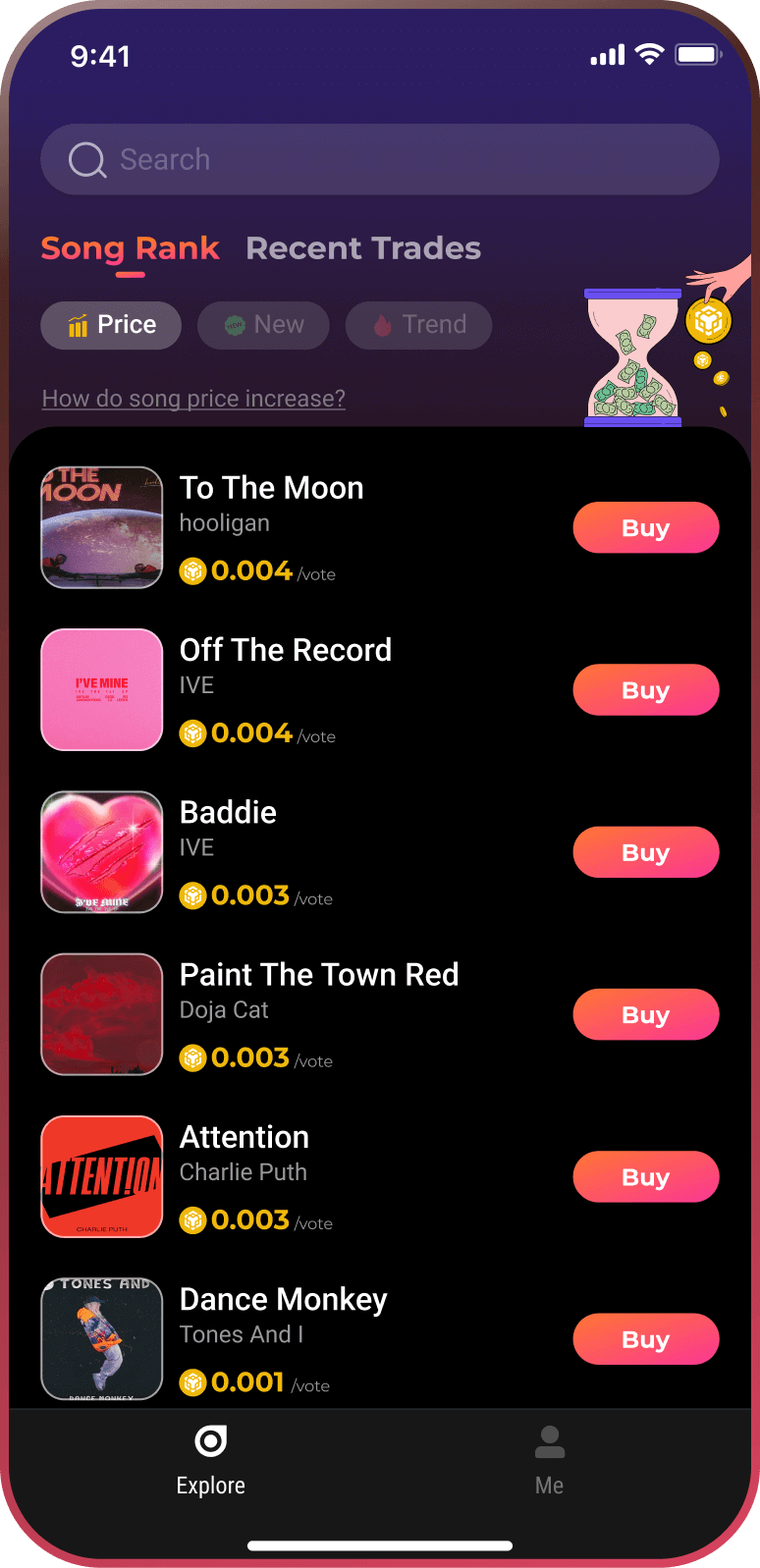
Task: Select the Song Rank tab
Action: (130, 248)
